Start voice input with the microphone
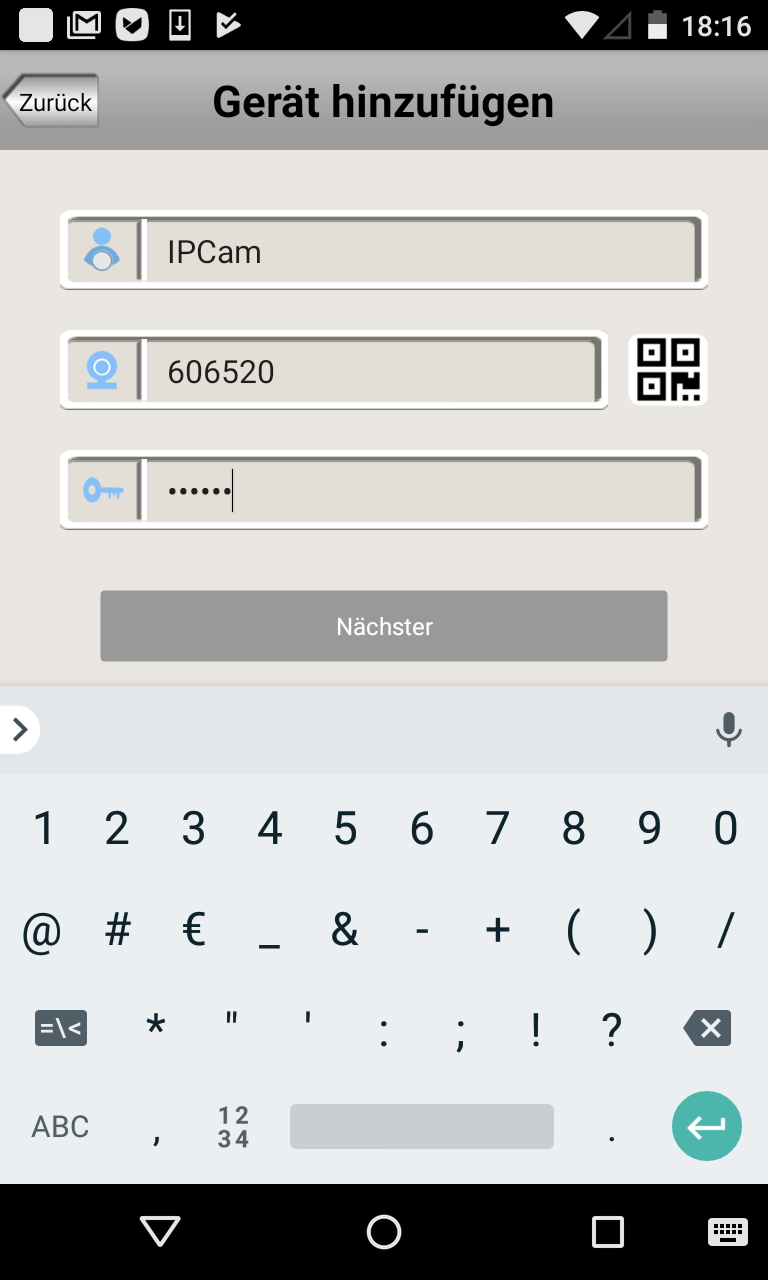768x1280 pixels. [x=729, y=730]
